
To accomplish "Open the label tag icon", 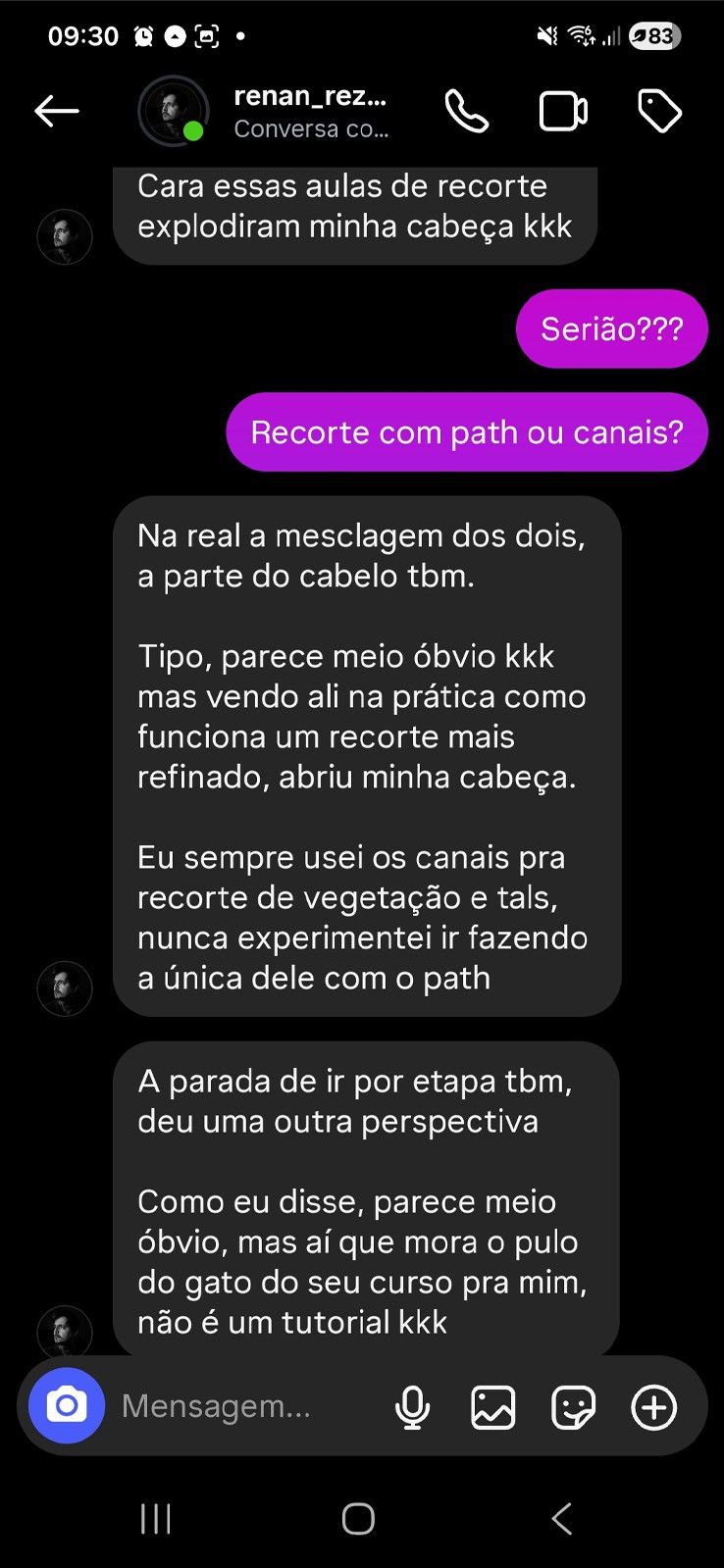I will tap(659, 111).
